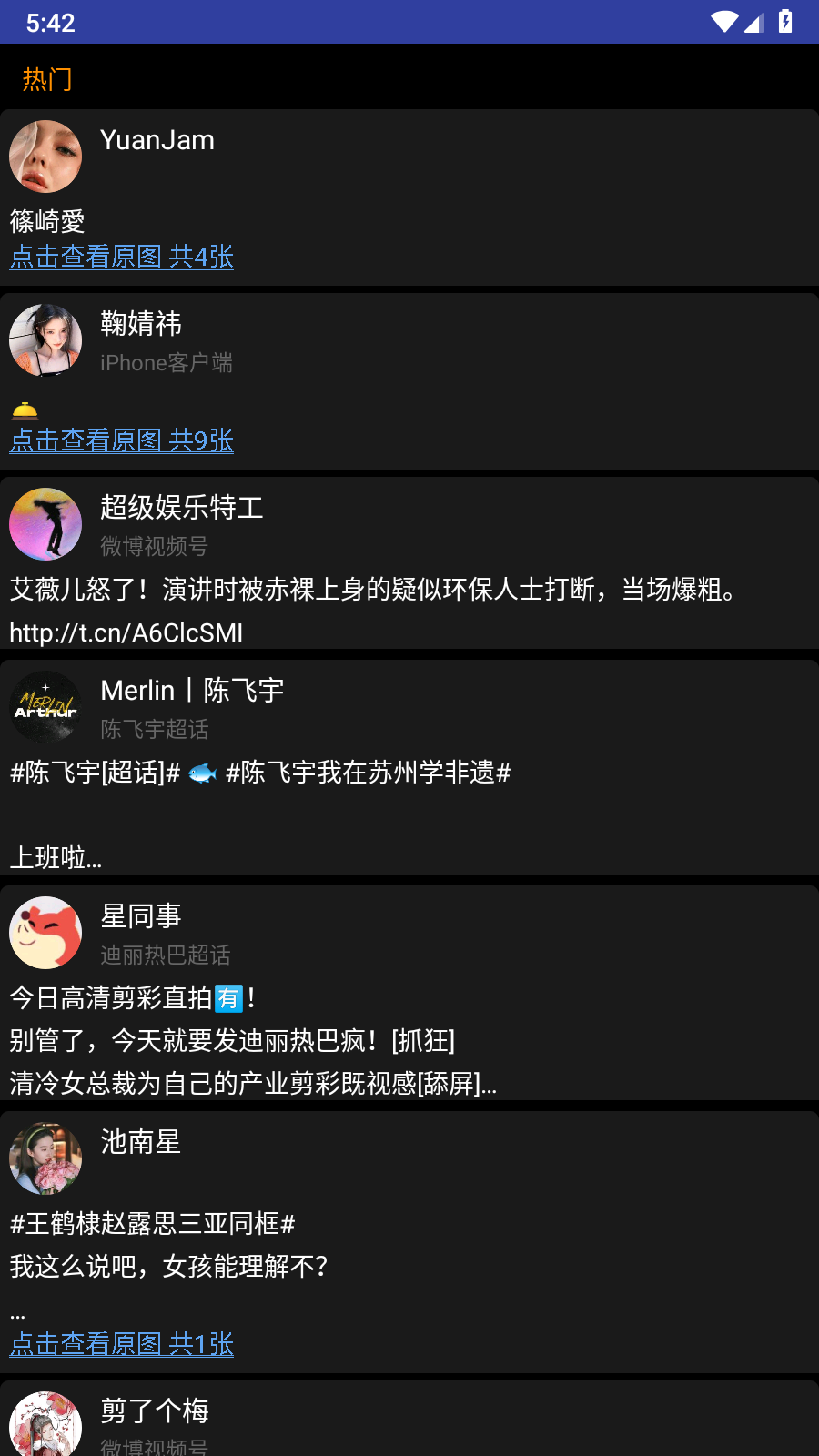Screen dimensions: 819x1456
Task: Select the 热门 tab
Action: pos(47,79)
